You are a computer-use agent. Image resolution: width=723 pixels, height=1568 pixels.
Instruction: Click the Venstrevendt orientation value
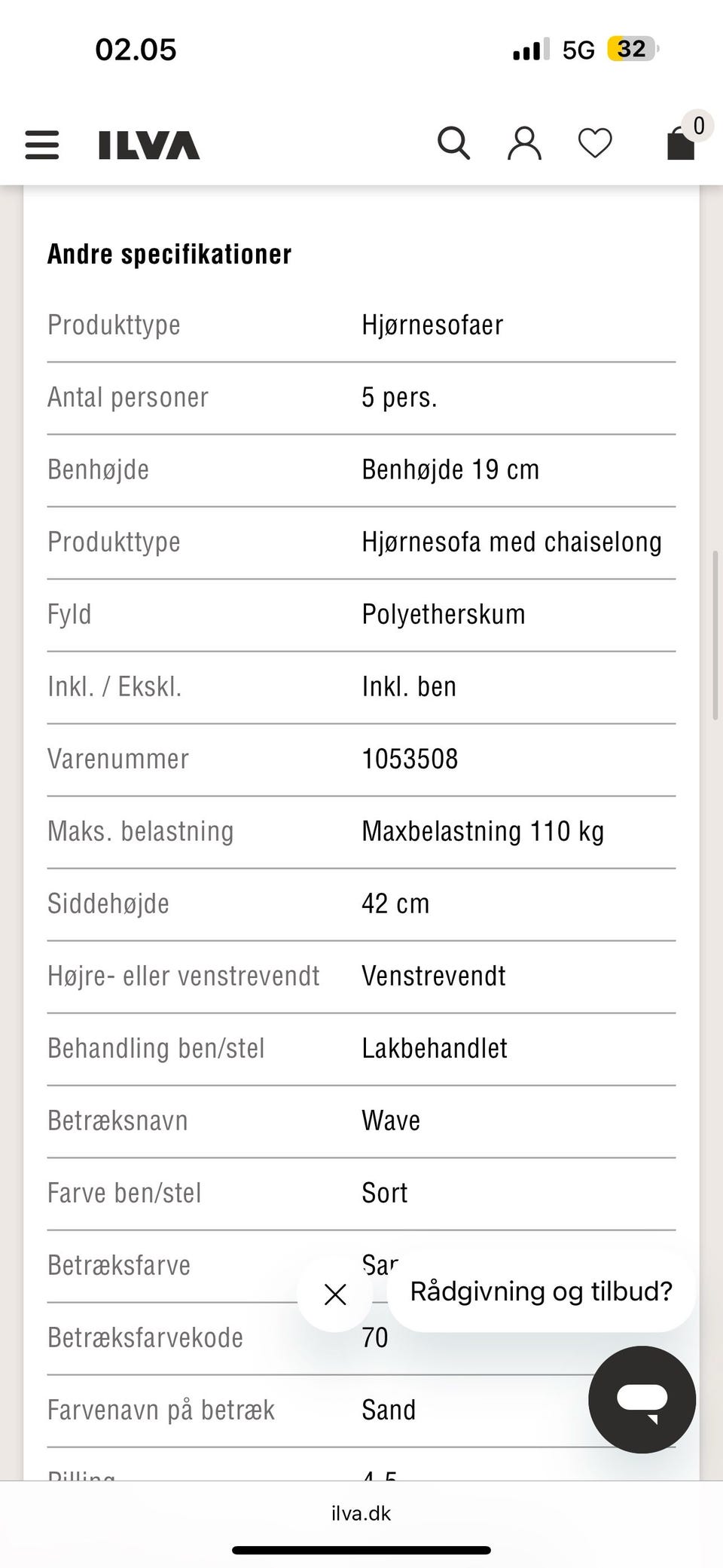pos(433,976)
